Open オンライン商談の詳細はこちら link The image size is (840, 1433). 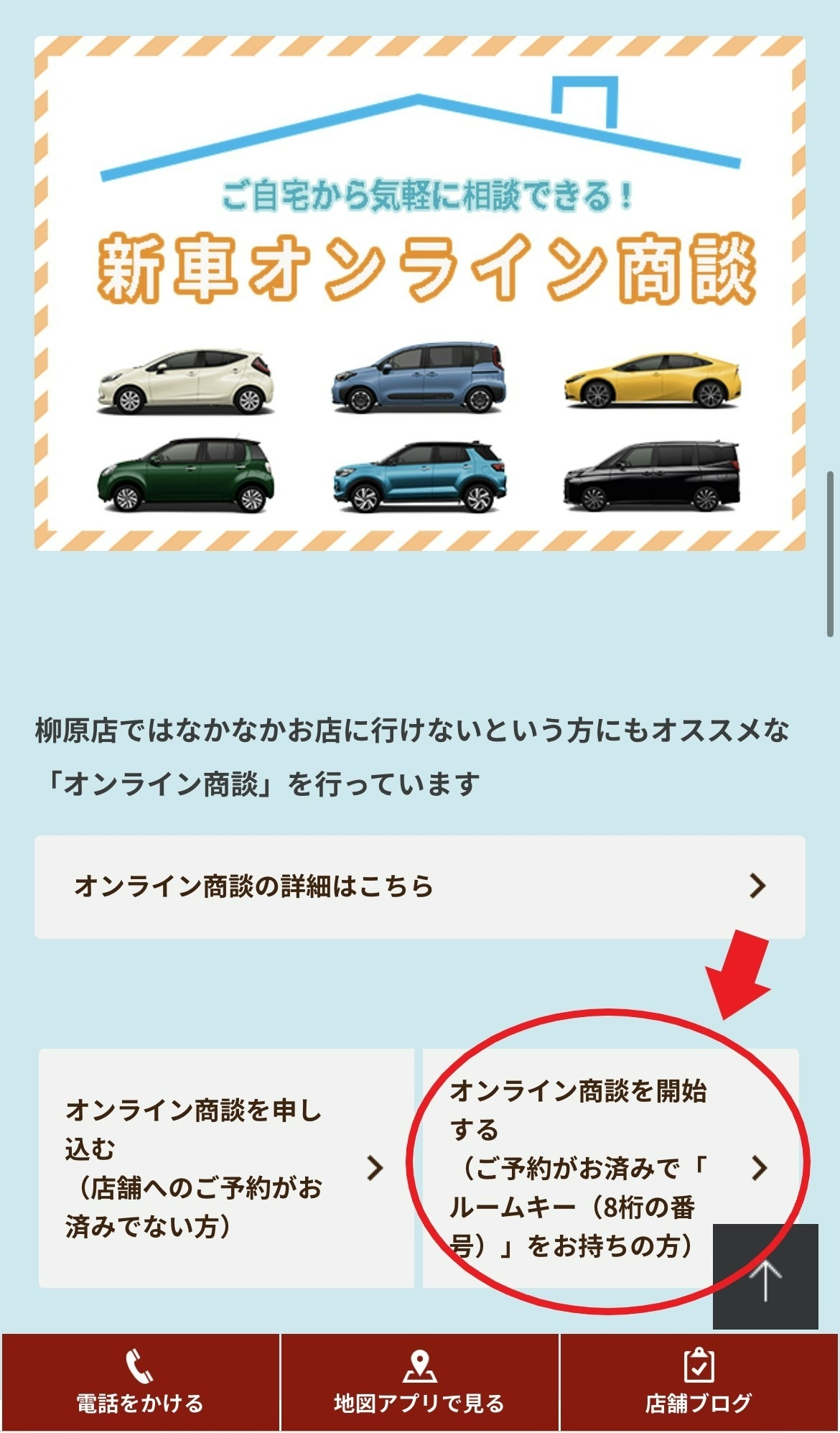coord(419,886)
